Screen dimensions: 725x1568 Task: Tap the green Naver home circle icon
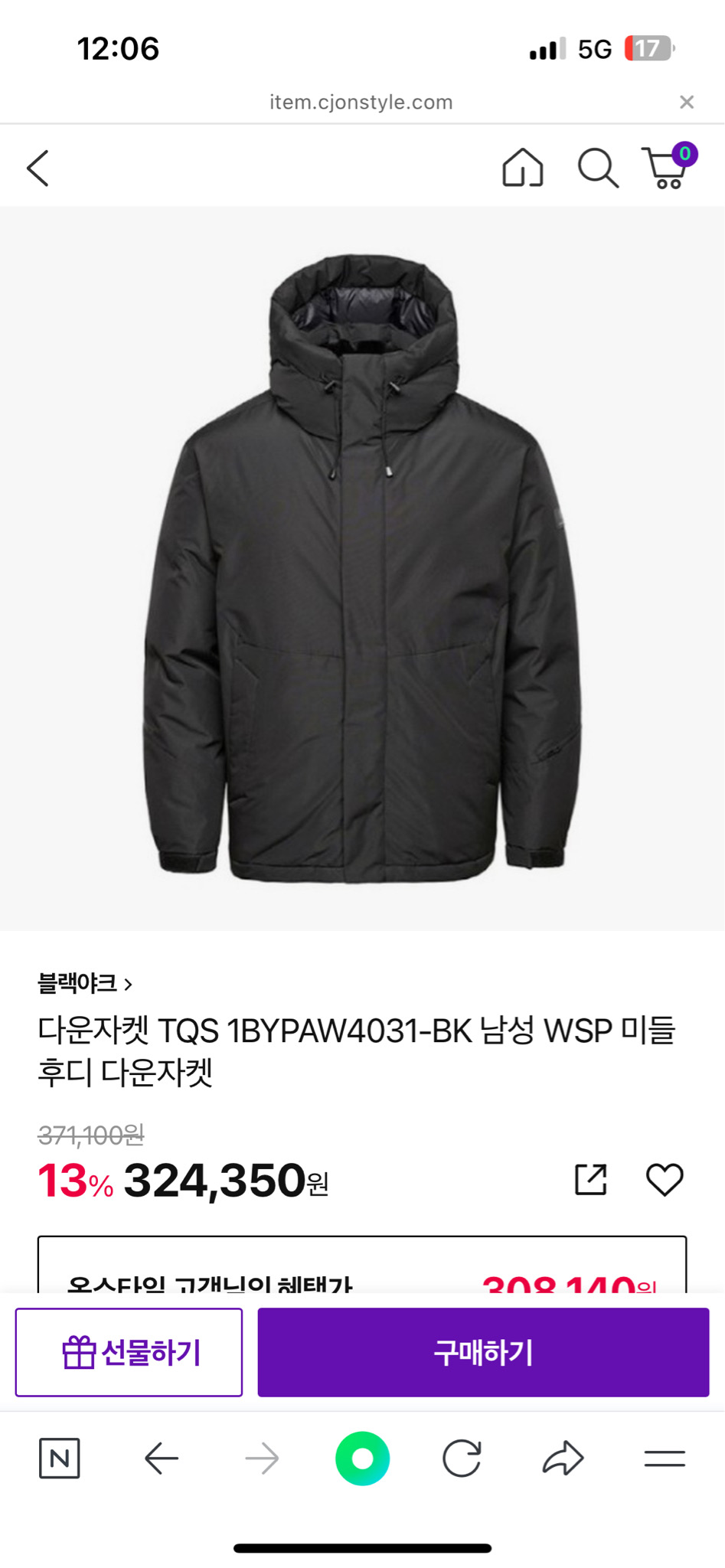pyautogui.click(x=362, y=1459)
